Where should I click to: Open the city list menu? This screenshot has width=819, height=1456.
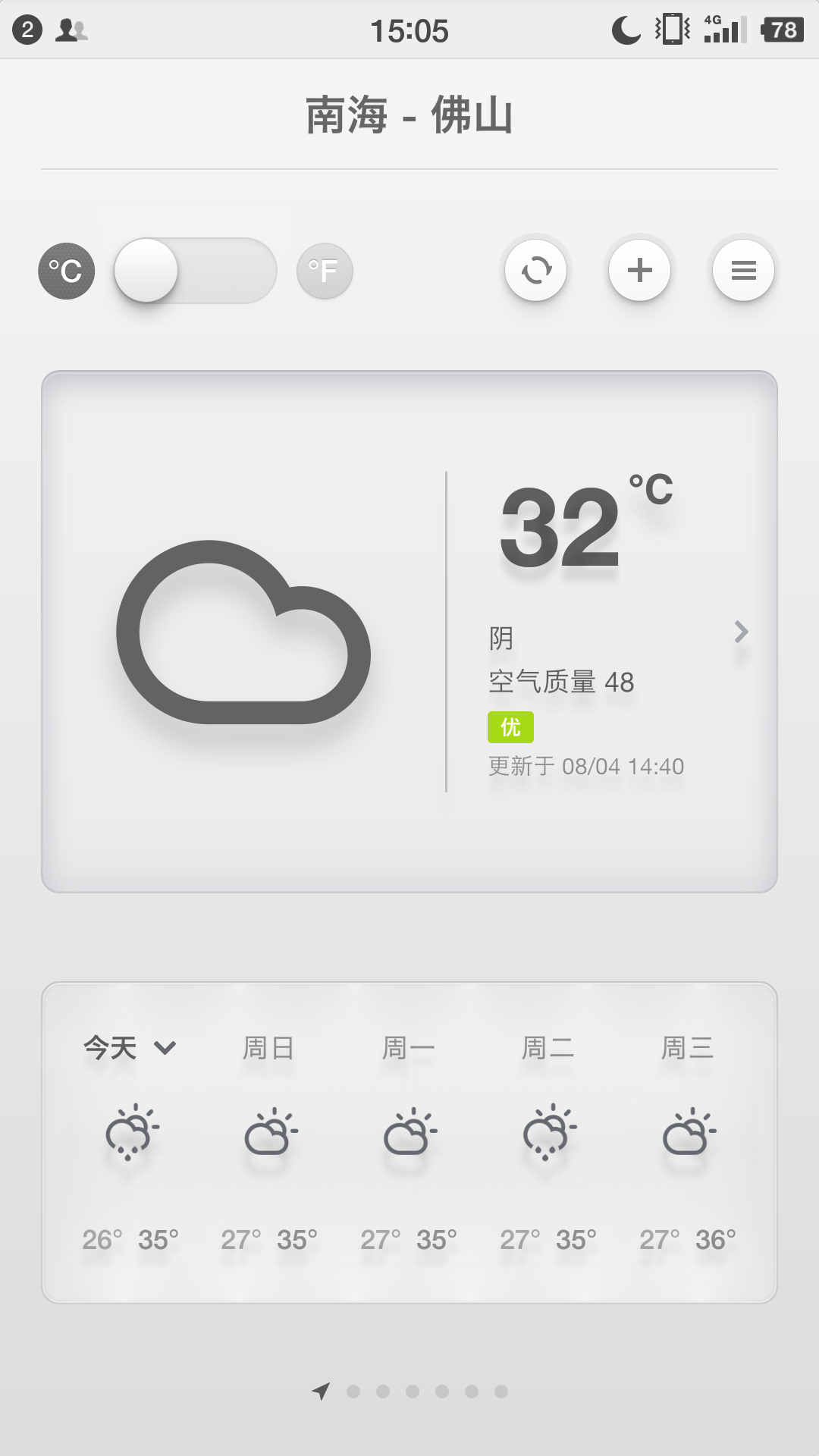pyautogui.click(x=743, y=270)
